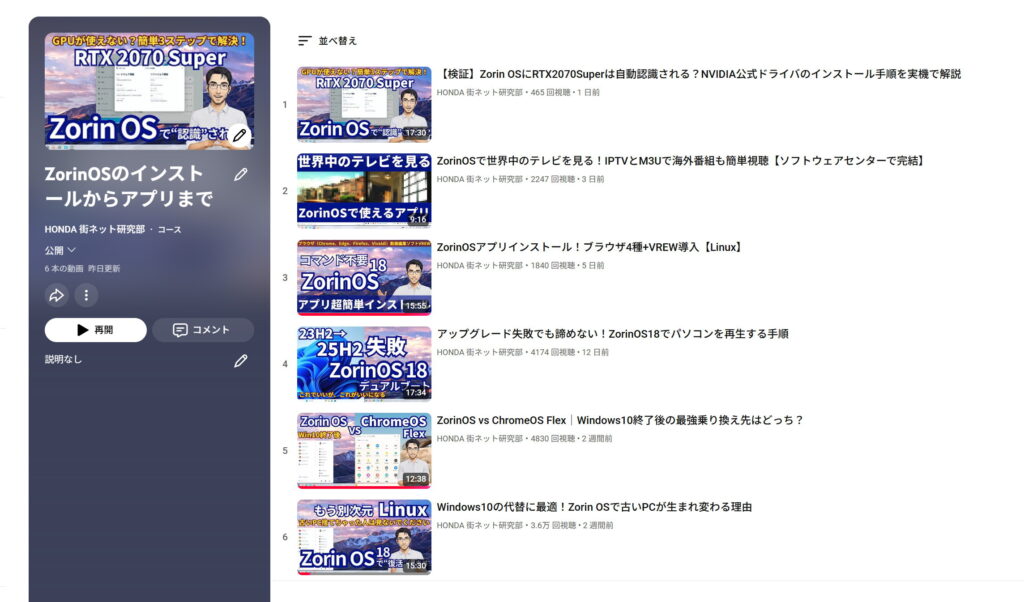The width and height of the screenshot is (1024, 602).
Task: Edit the playlist description
Action: [x=240, y=361]
